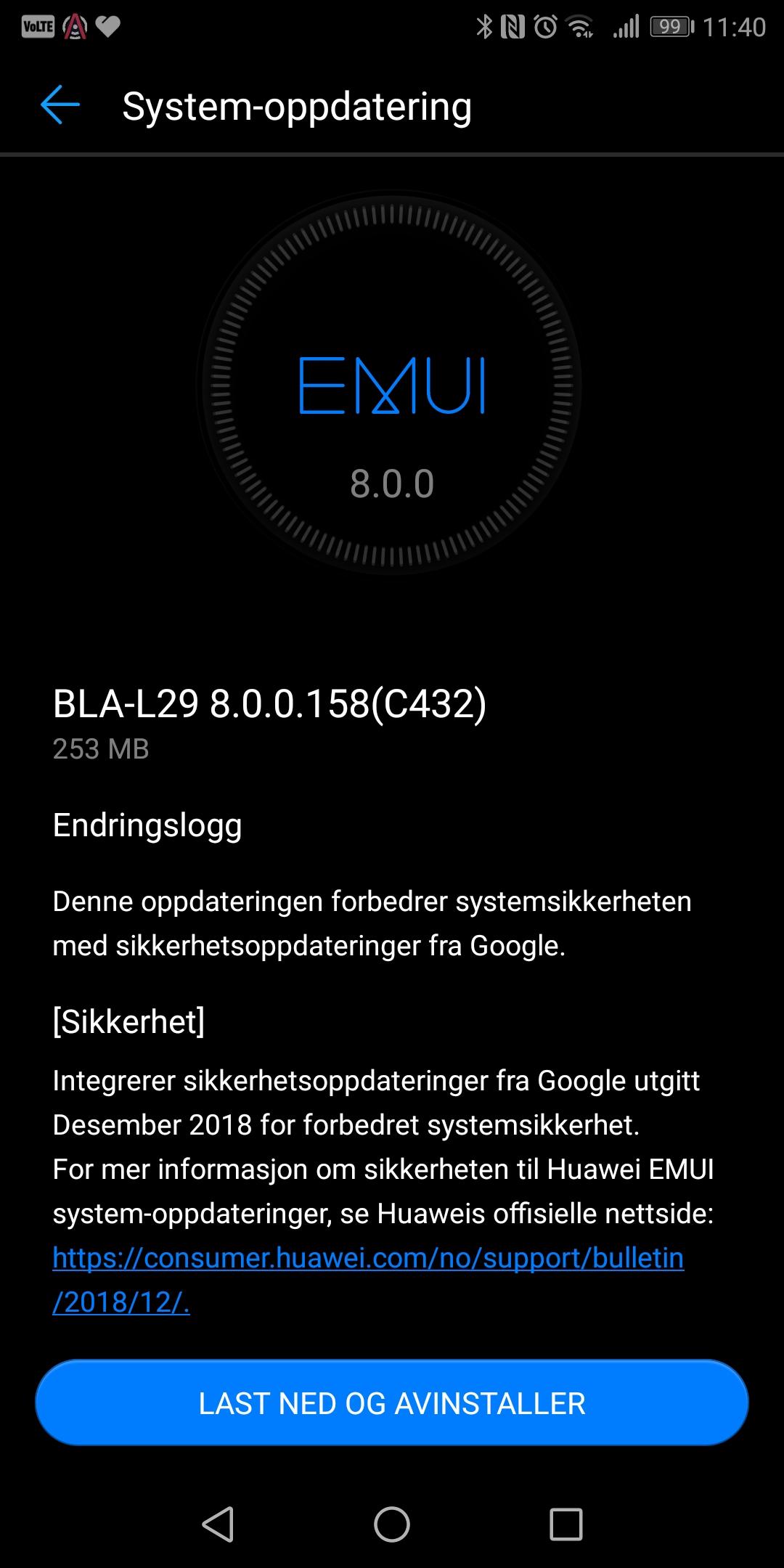Open the recent apps overview

pos(566,1524)
